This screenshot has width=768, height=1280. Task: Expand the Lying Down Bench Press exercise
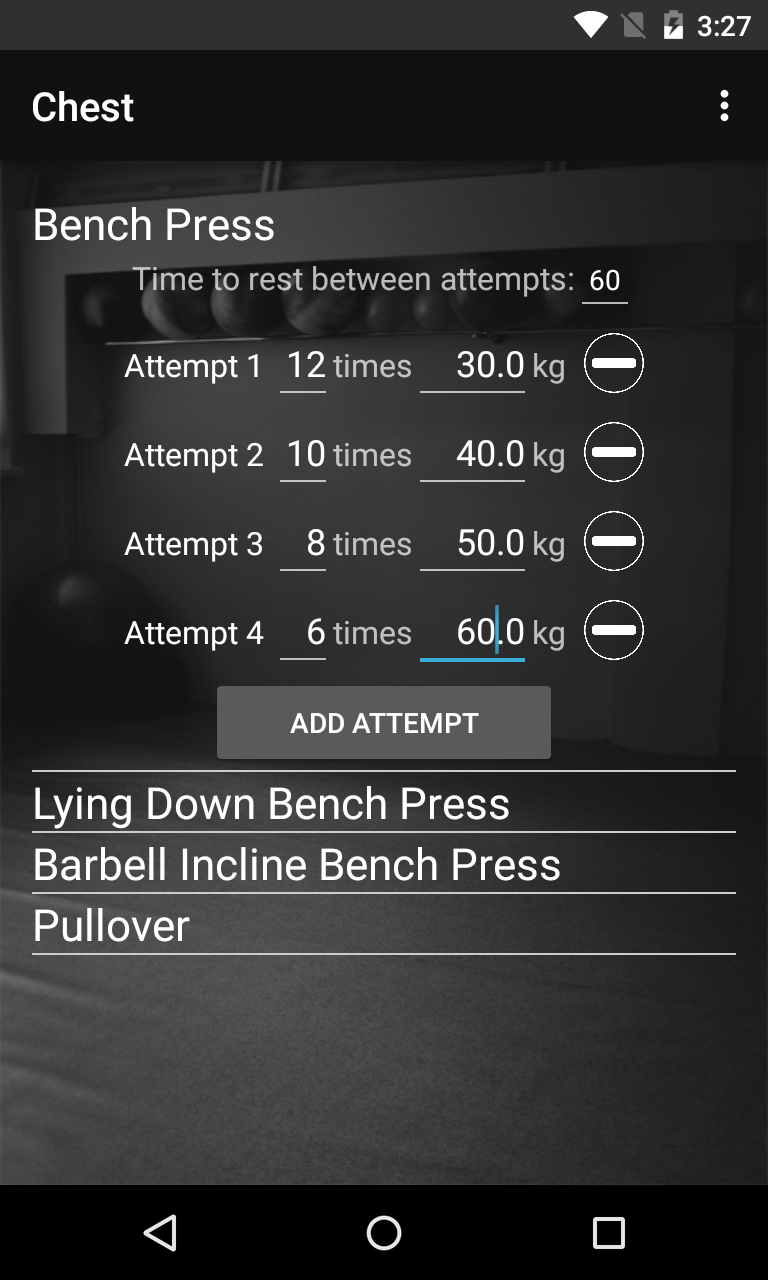pyautogui.click(x=384, y=803)
